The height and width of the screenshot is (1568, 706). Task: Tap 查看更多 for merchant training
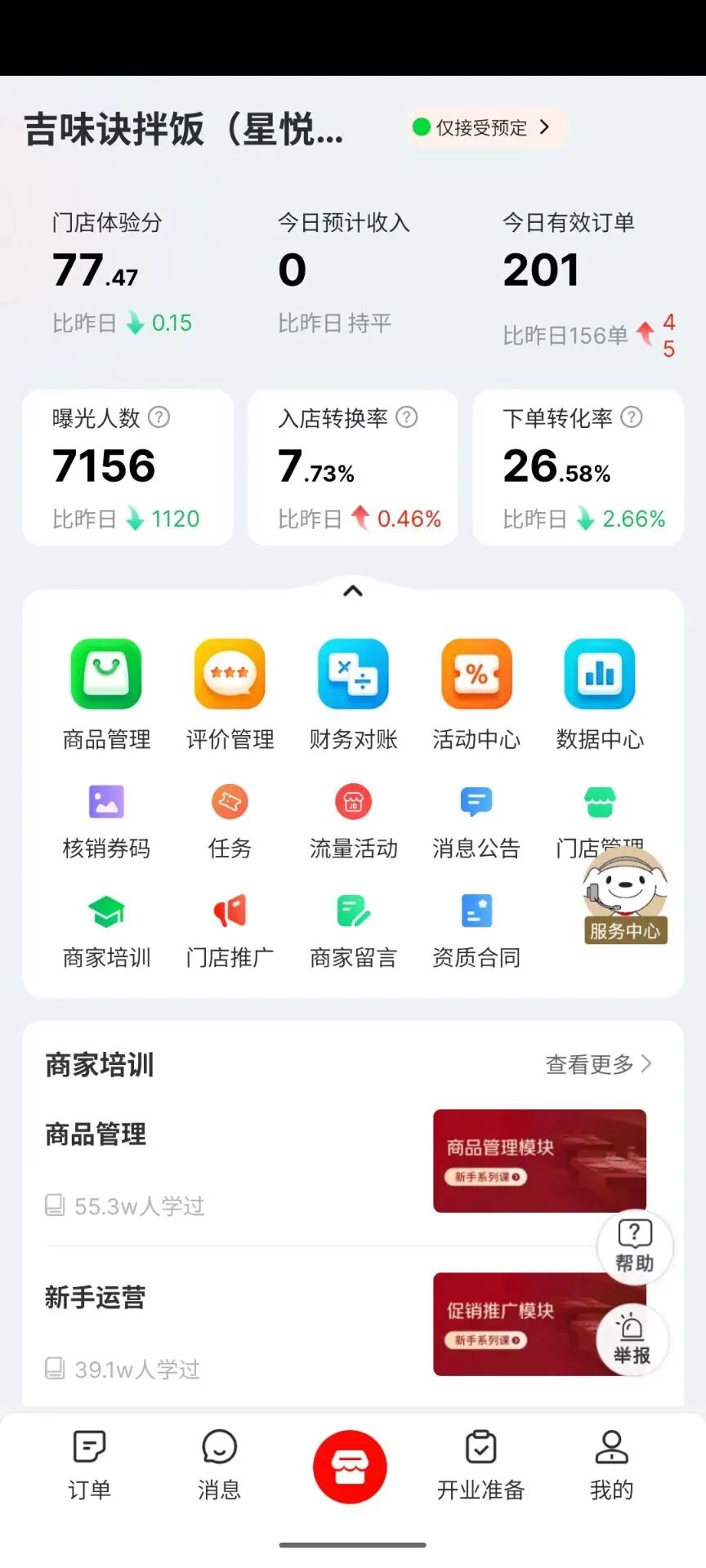tap(598, 1064)
